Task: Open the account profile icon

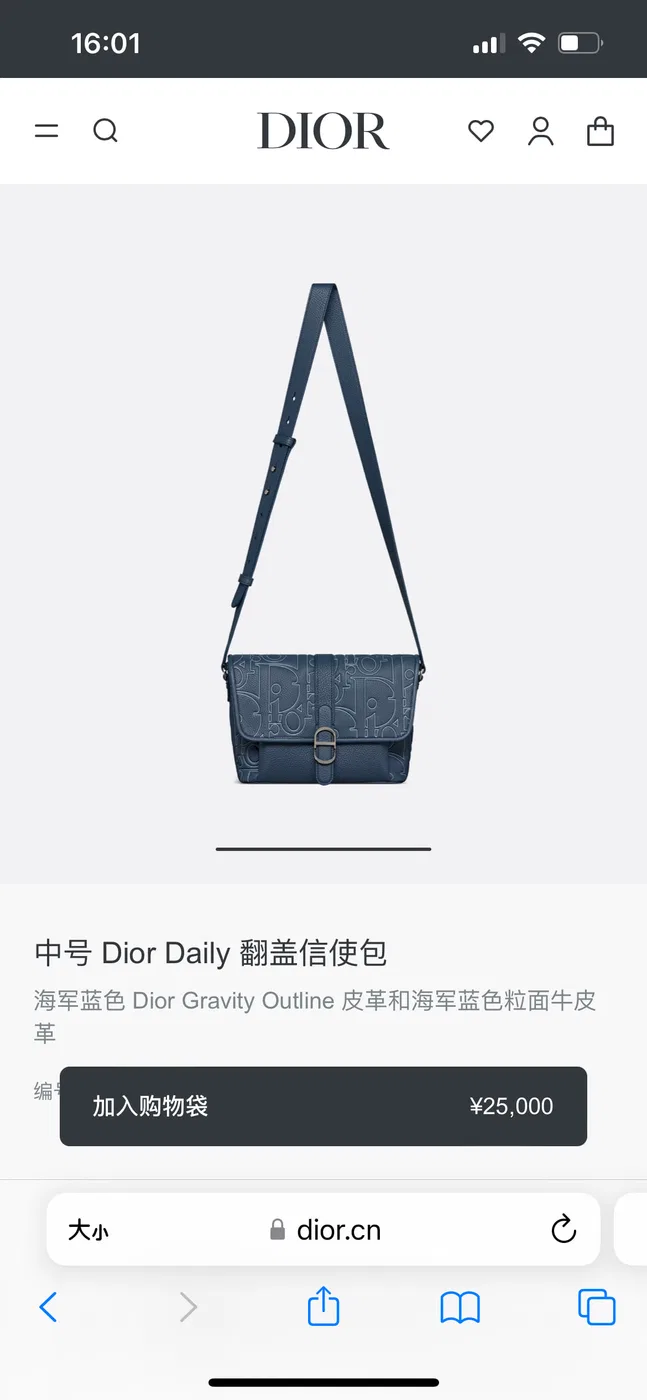Action: (x=541, y=131)
